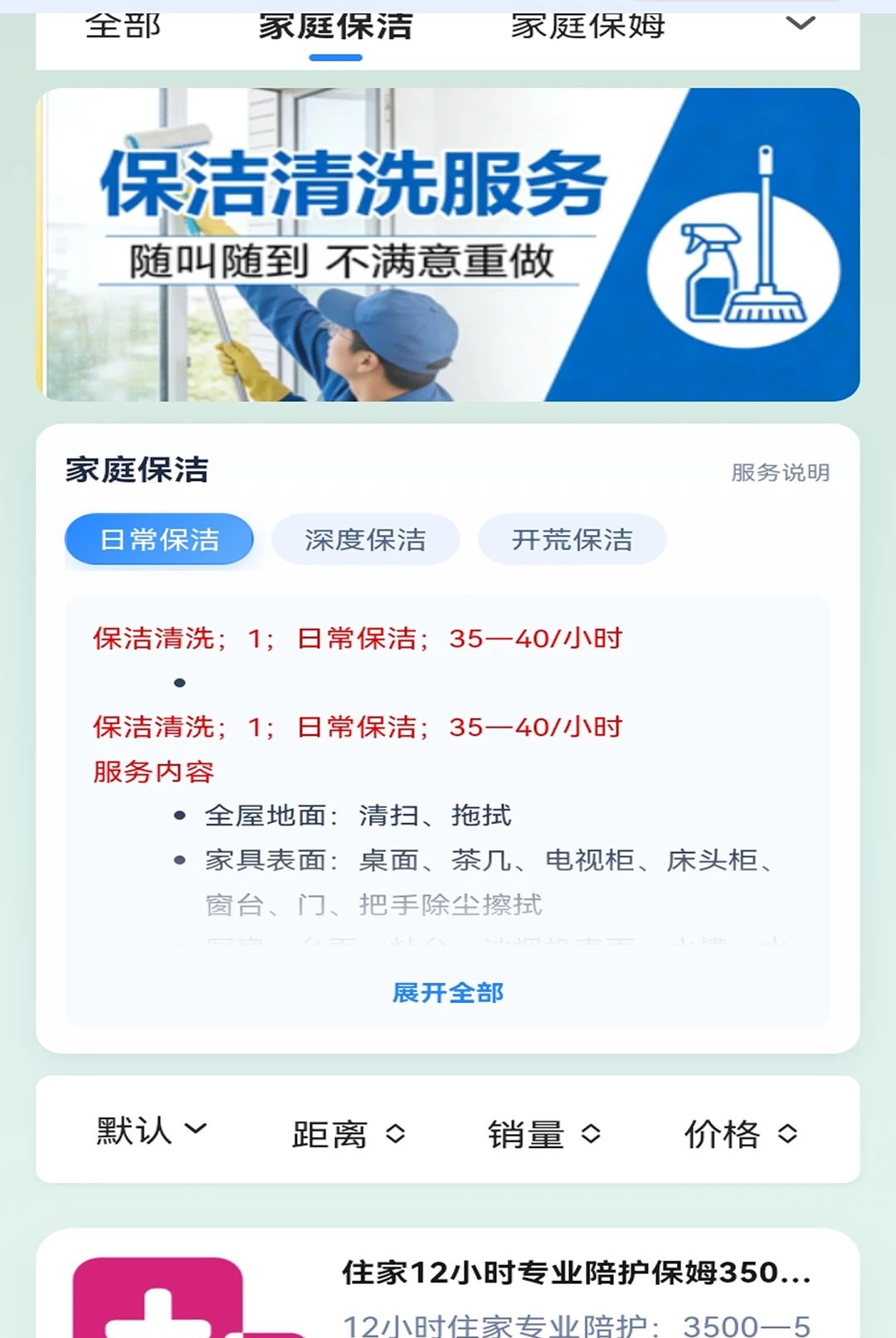Image resolution: width=896 pixels, height=1338 pixels.
Task: Sort listings by 销量
Action: [x=544, y=1133]
